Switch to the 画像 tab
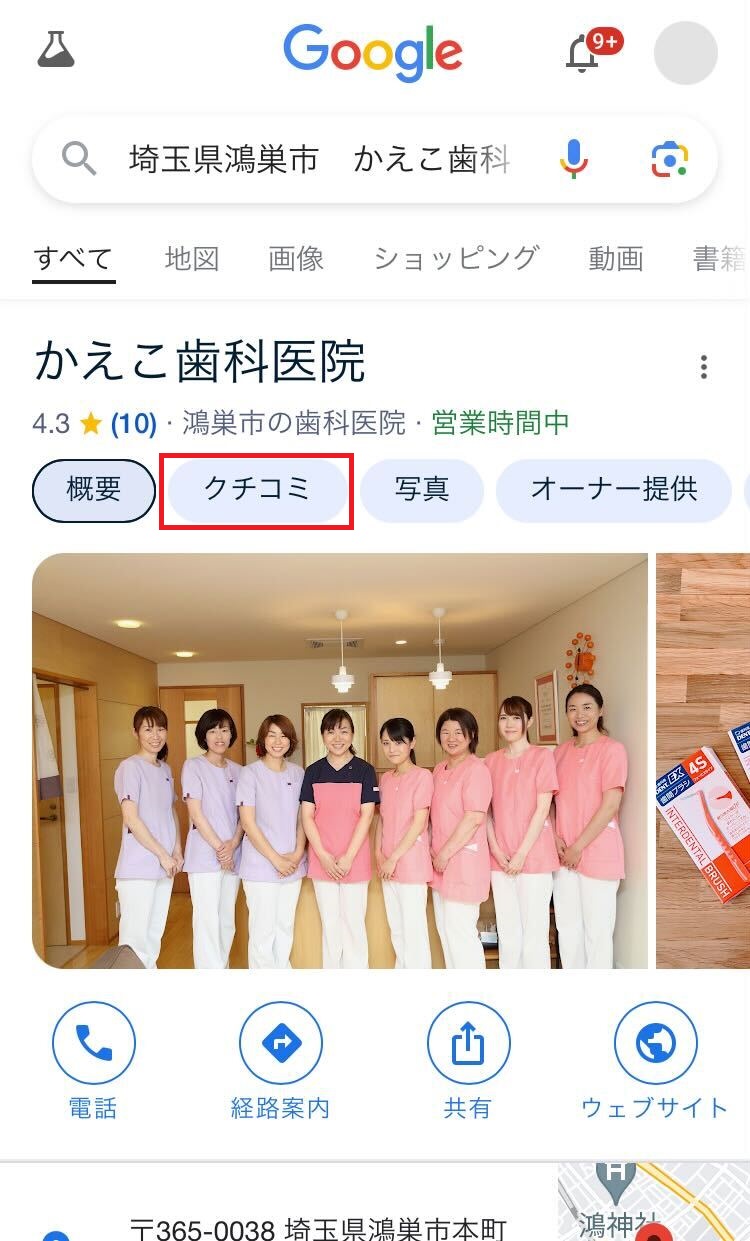750x1241 pixels. [x=296, y=259]
